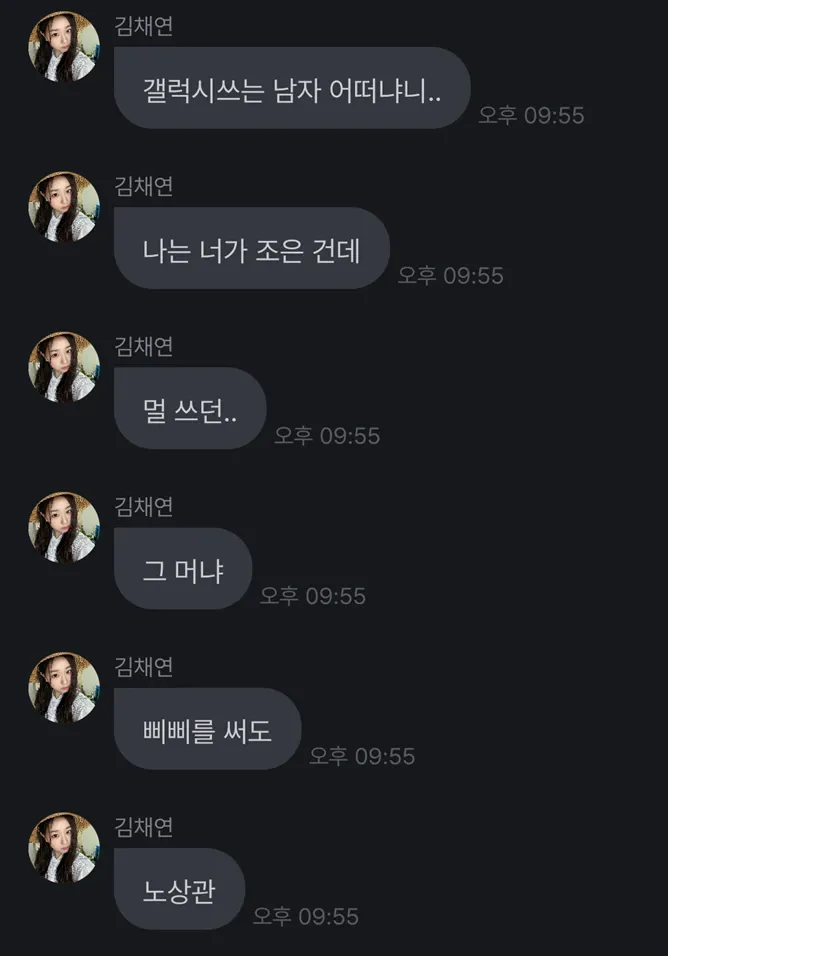Tap 김채연's avatar by the 노상관 message
This screenshot has height=958, width=815.
[63, 847]
